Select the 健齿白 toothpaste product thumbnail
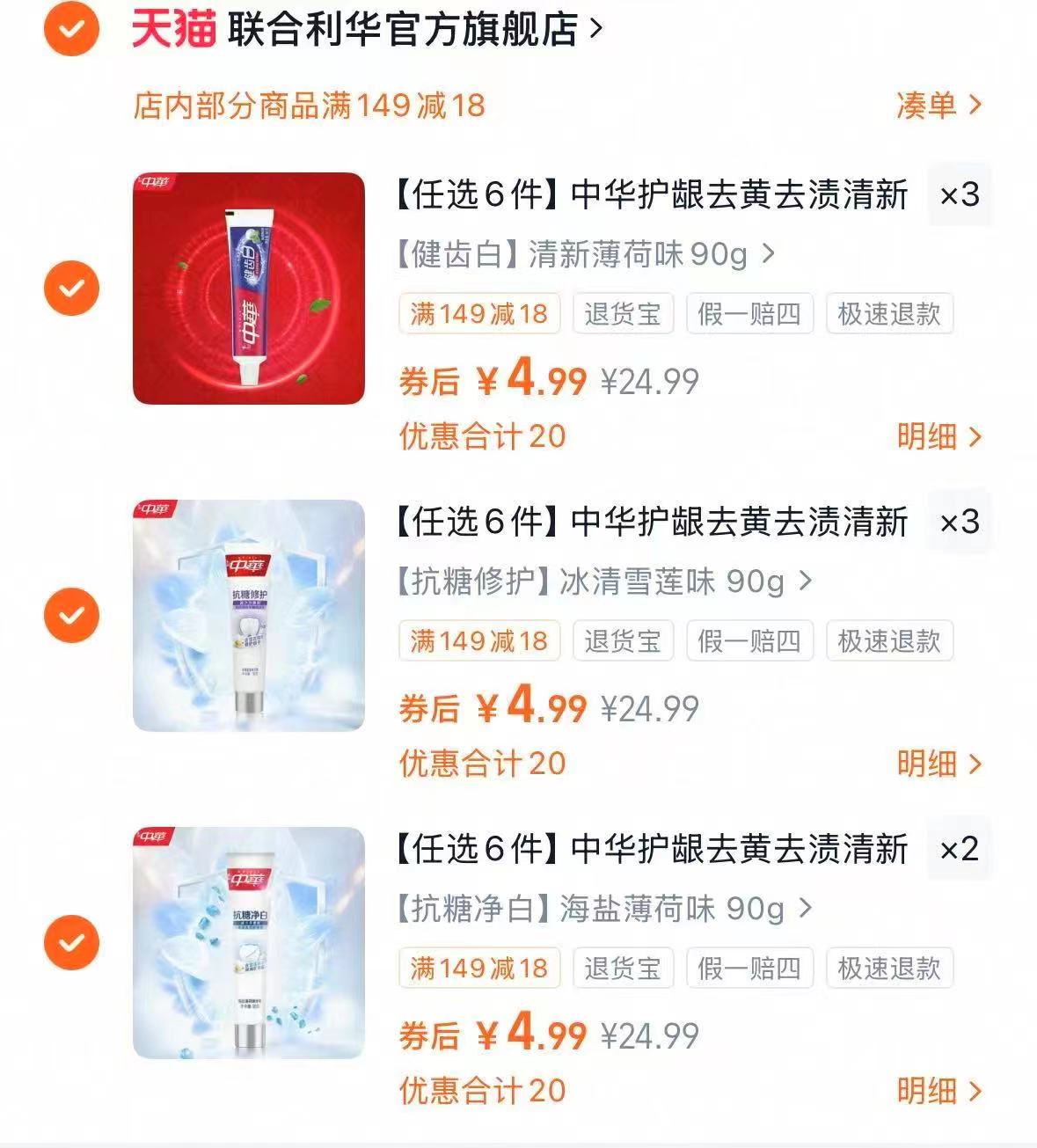The image size is (1037, 1148). tap(251, 288)
